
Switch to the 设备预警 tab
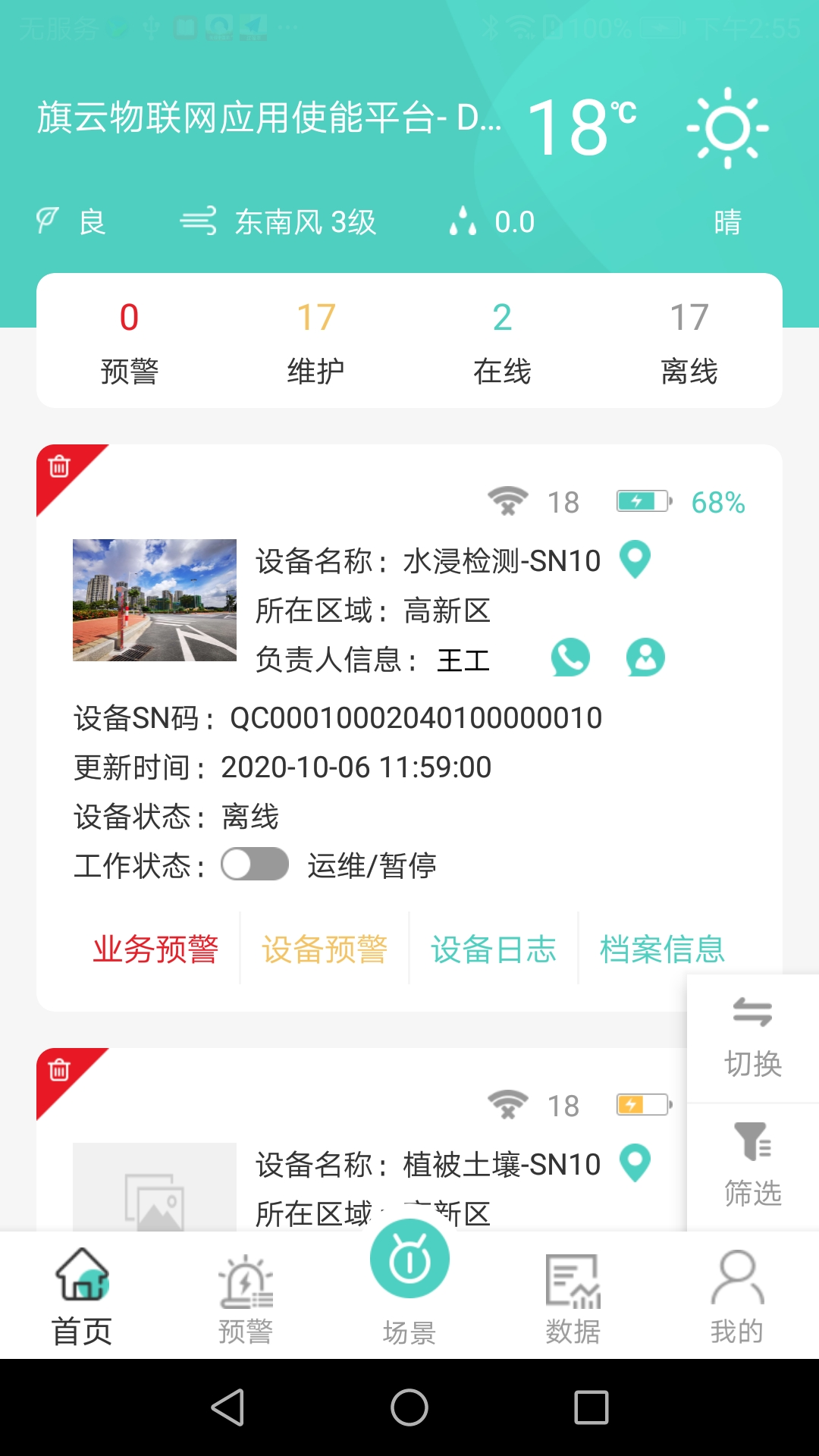[x=325, y=949]
